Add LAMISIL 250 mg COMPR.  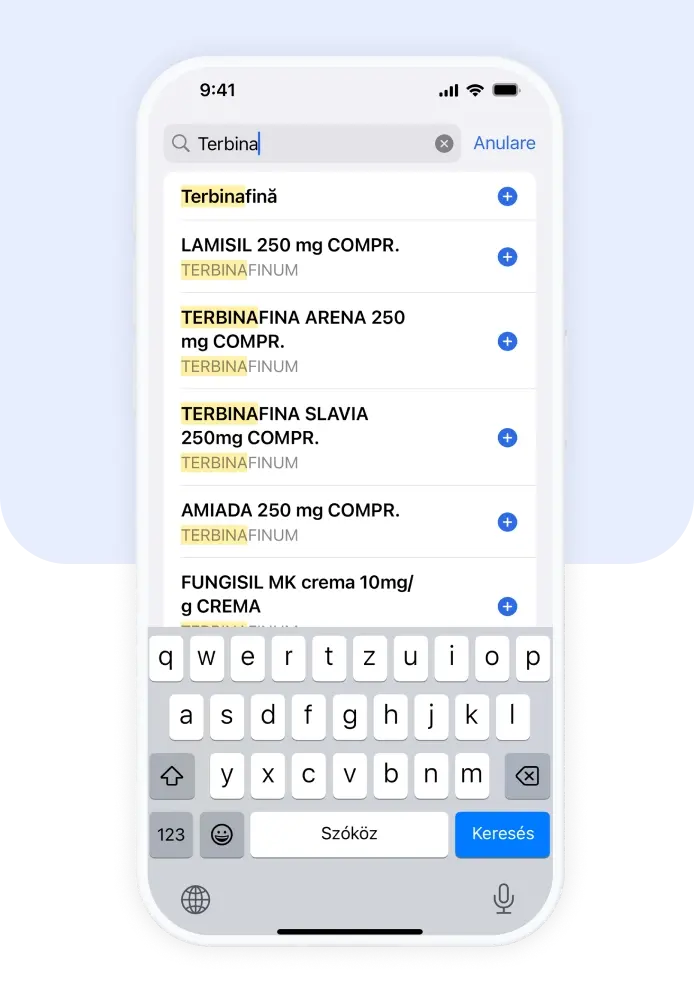coord(507,257)
